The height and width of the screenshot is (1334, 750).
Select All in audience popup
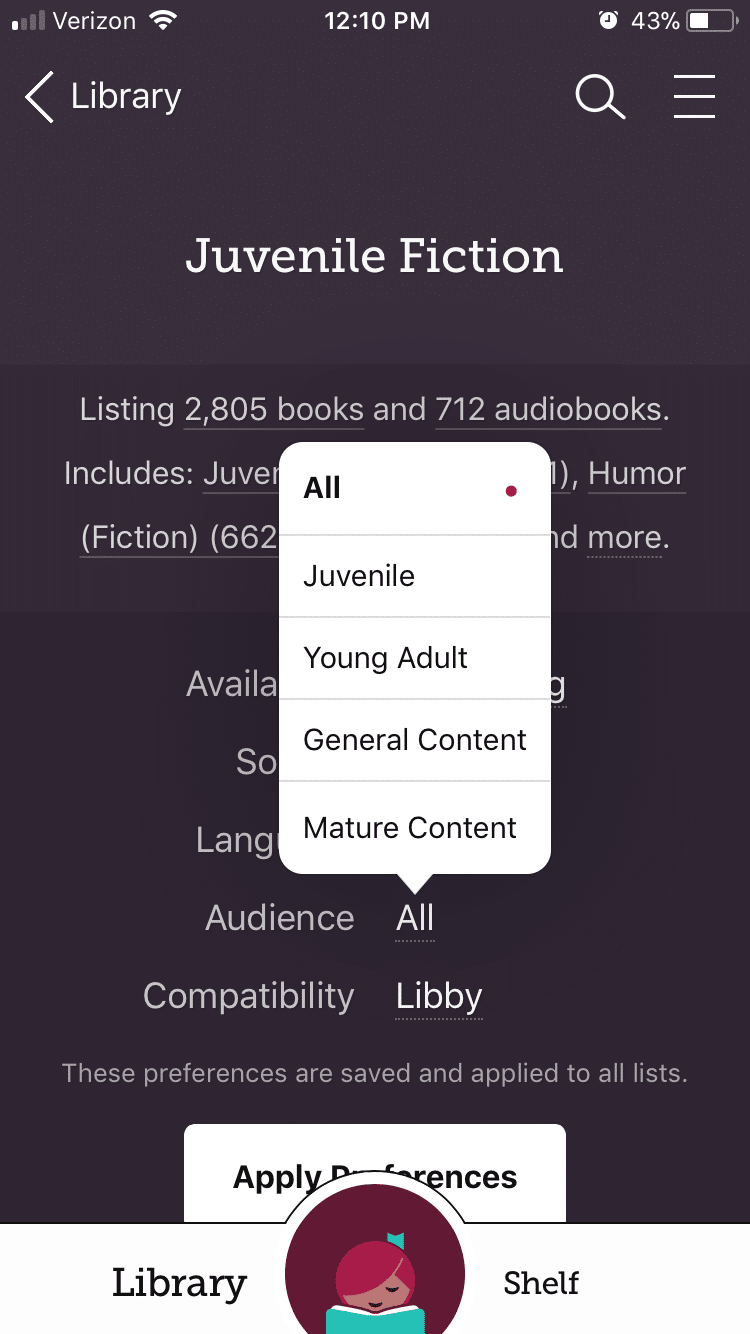pyautogui.click(x=415, y=489)
